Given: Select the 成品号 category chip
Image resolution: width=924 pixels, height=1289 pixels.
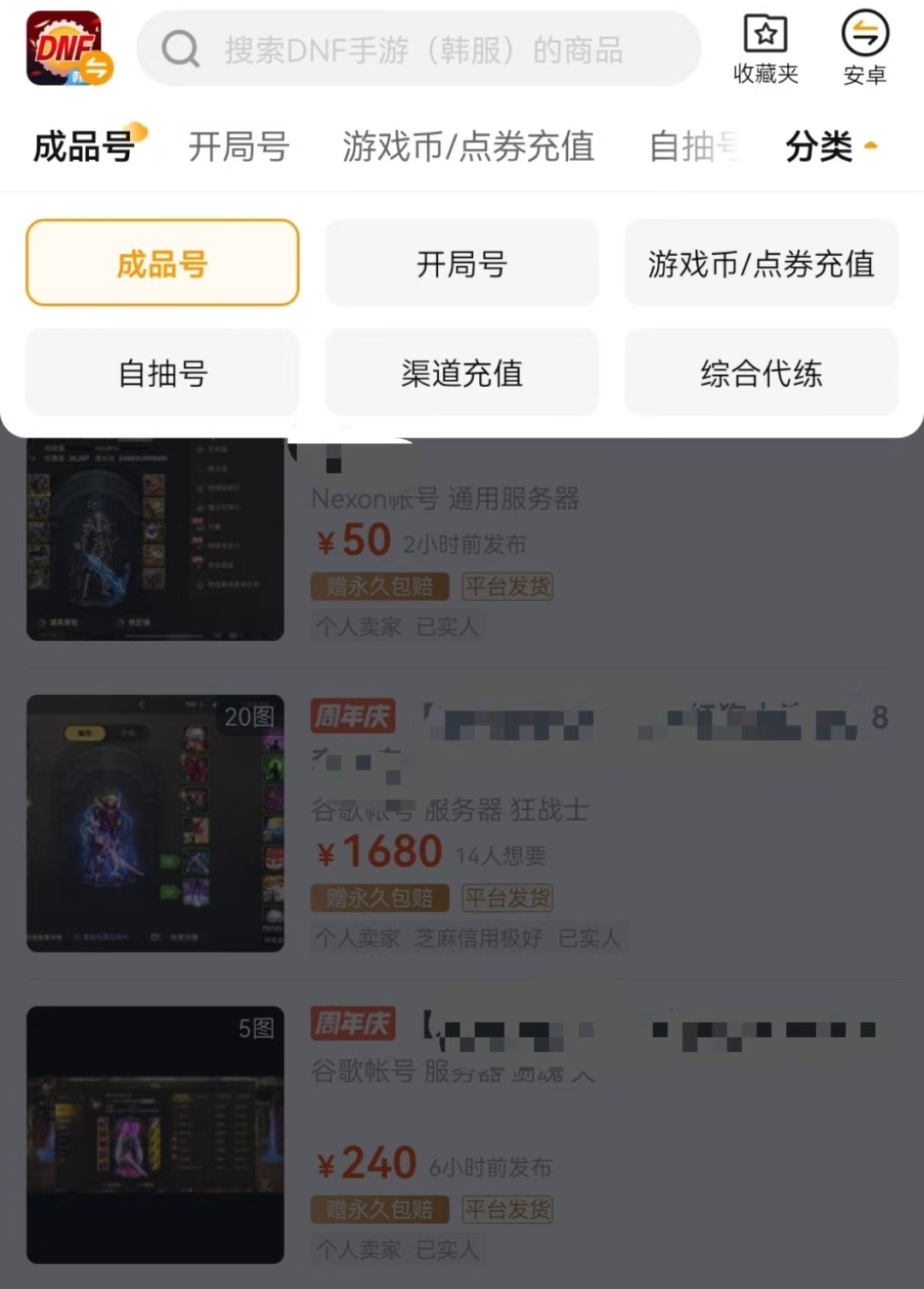Looking at the screenshot, I should [163, 263].
